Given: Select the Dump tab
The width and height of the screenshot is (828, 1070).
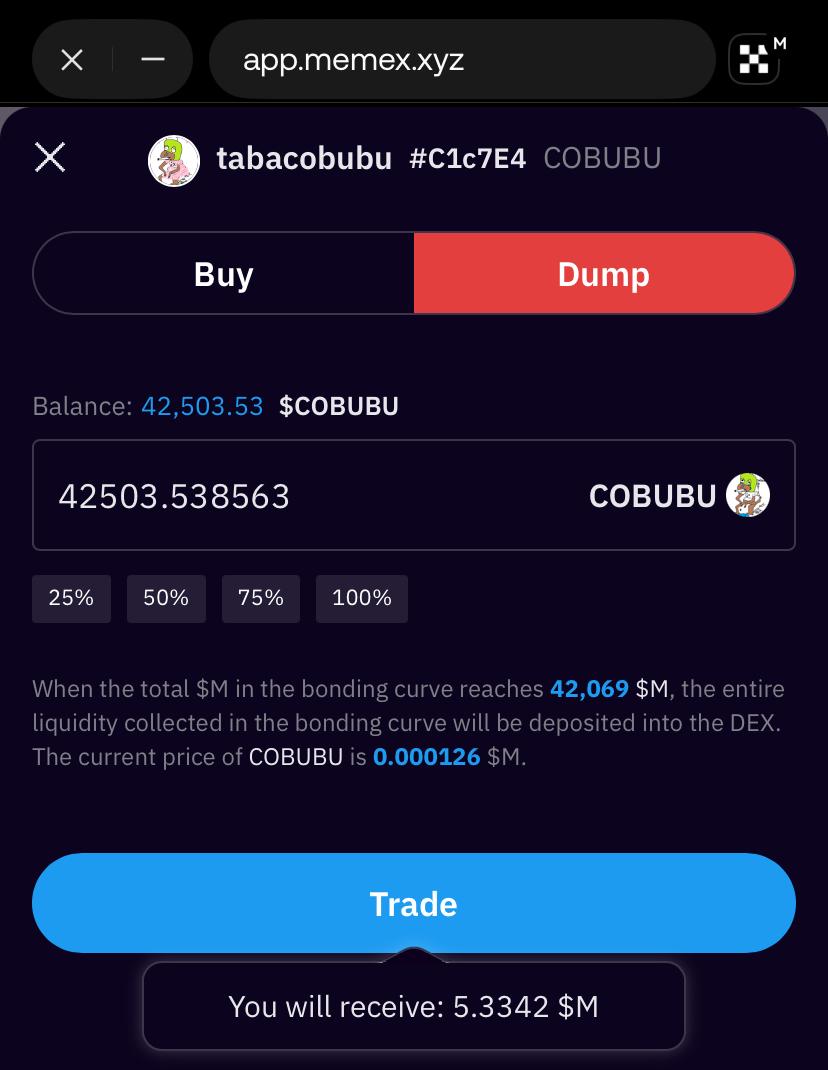Looking at the screenshot, I should 604,274.
